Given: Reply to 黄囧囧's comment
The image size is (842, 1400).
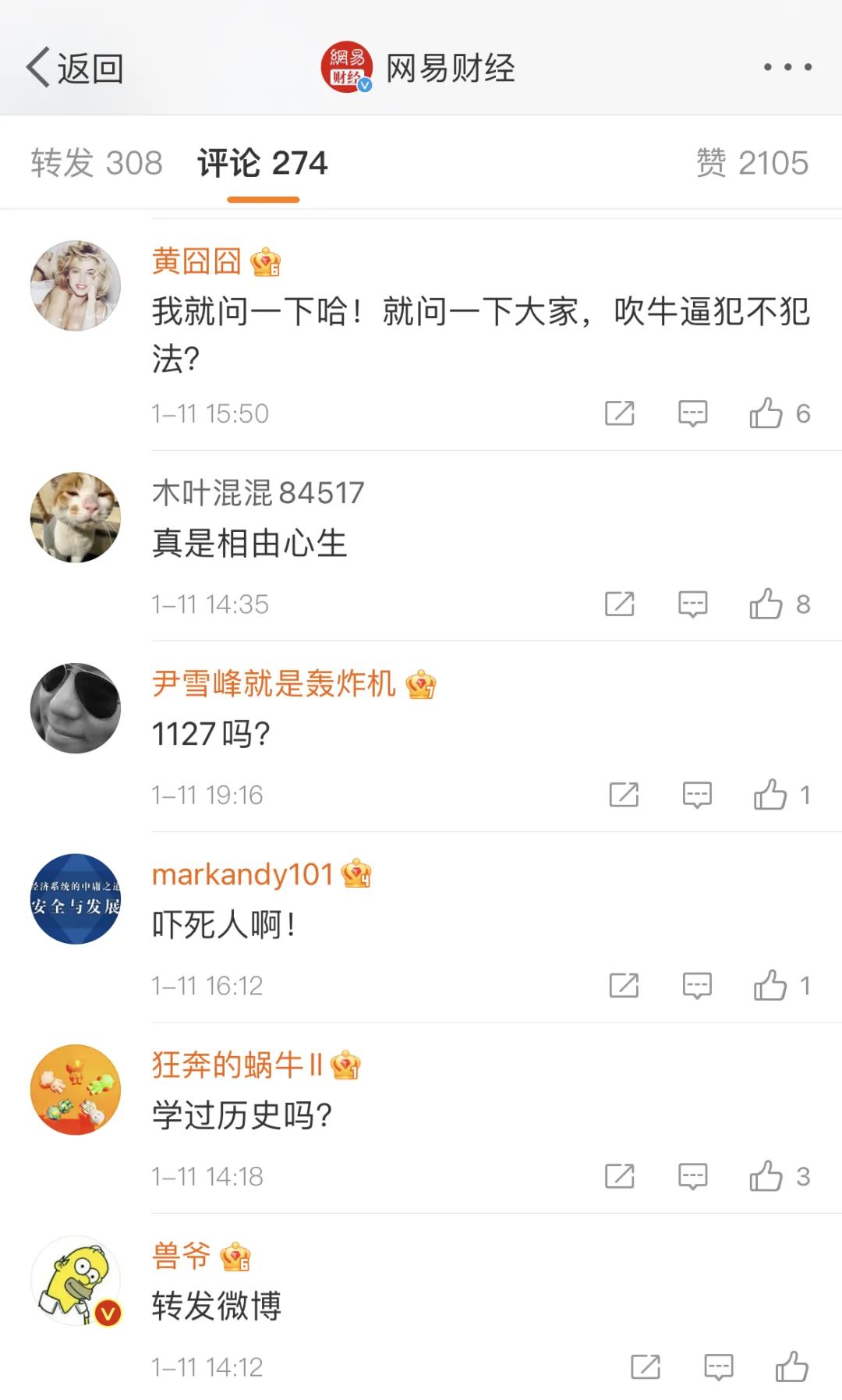Looking at the screenshot, I should click(692, 413).
